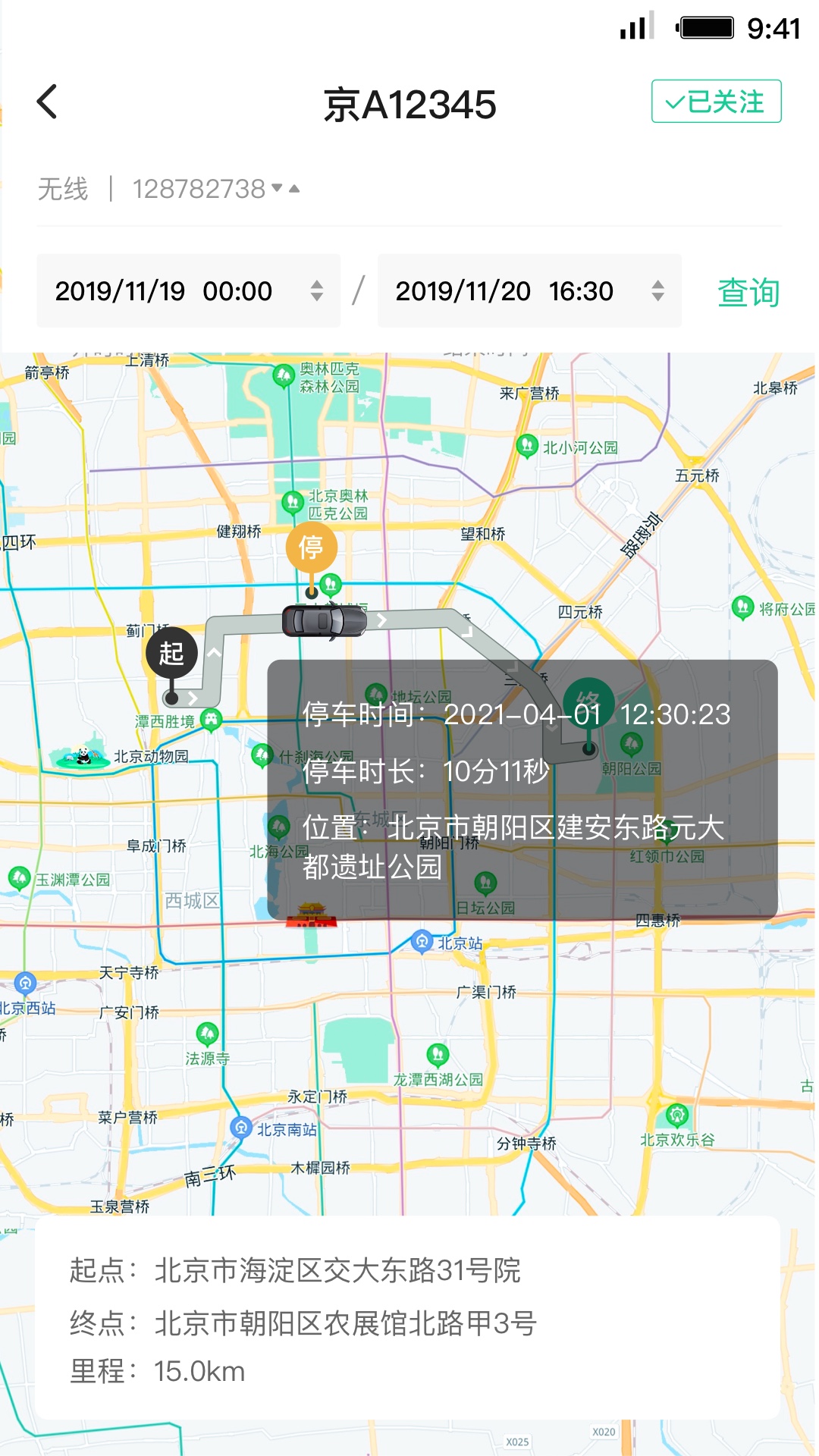Tap 查询 to query the track

748,292
